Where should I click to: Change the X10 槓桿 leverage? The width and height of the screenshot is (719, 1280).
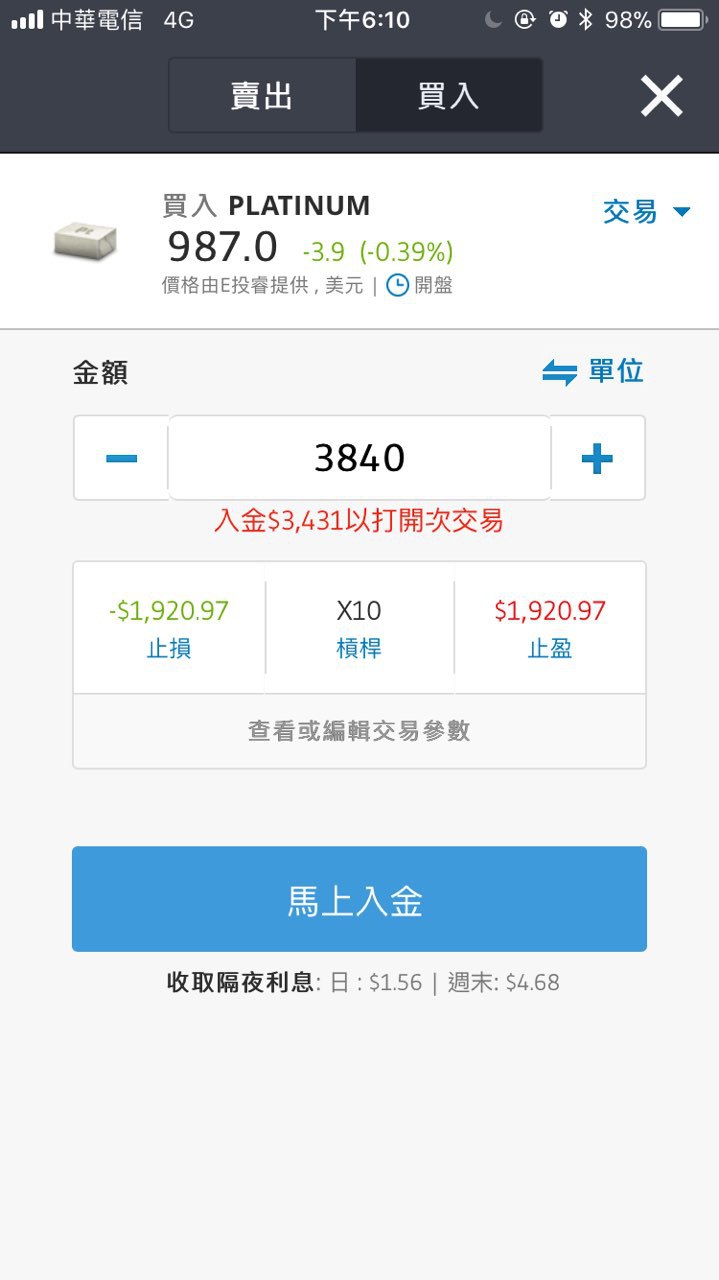[x=359, y=628]
